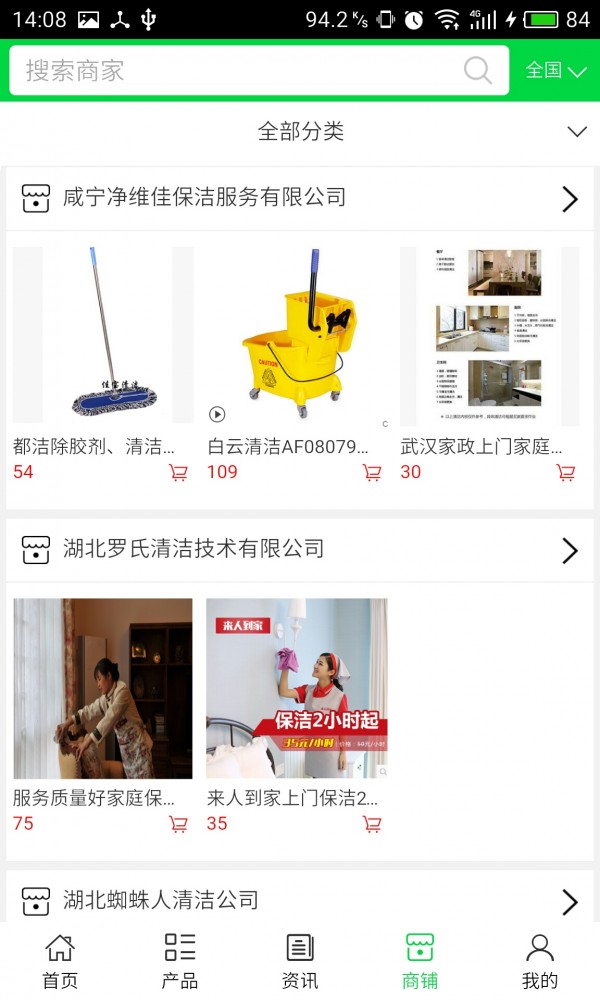Open shop 咸宁净维佳保洁服务有限公司

[300, 198]
